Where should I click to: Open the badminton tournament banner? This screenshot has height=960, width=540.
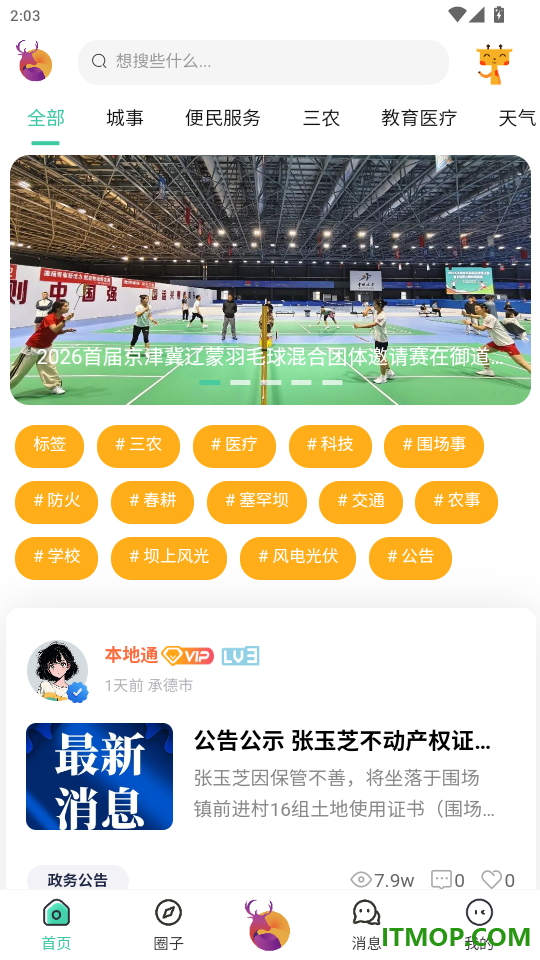(x=270, y=280)
